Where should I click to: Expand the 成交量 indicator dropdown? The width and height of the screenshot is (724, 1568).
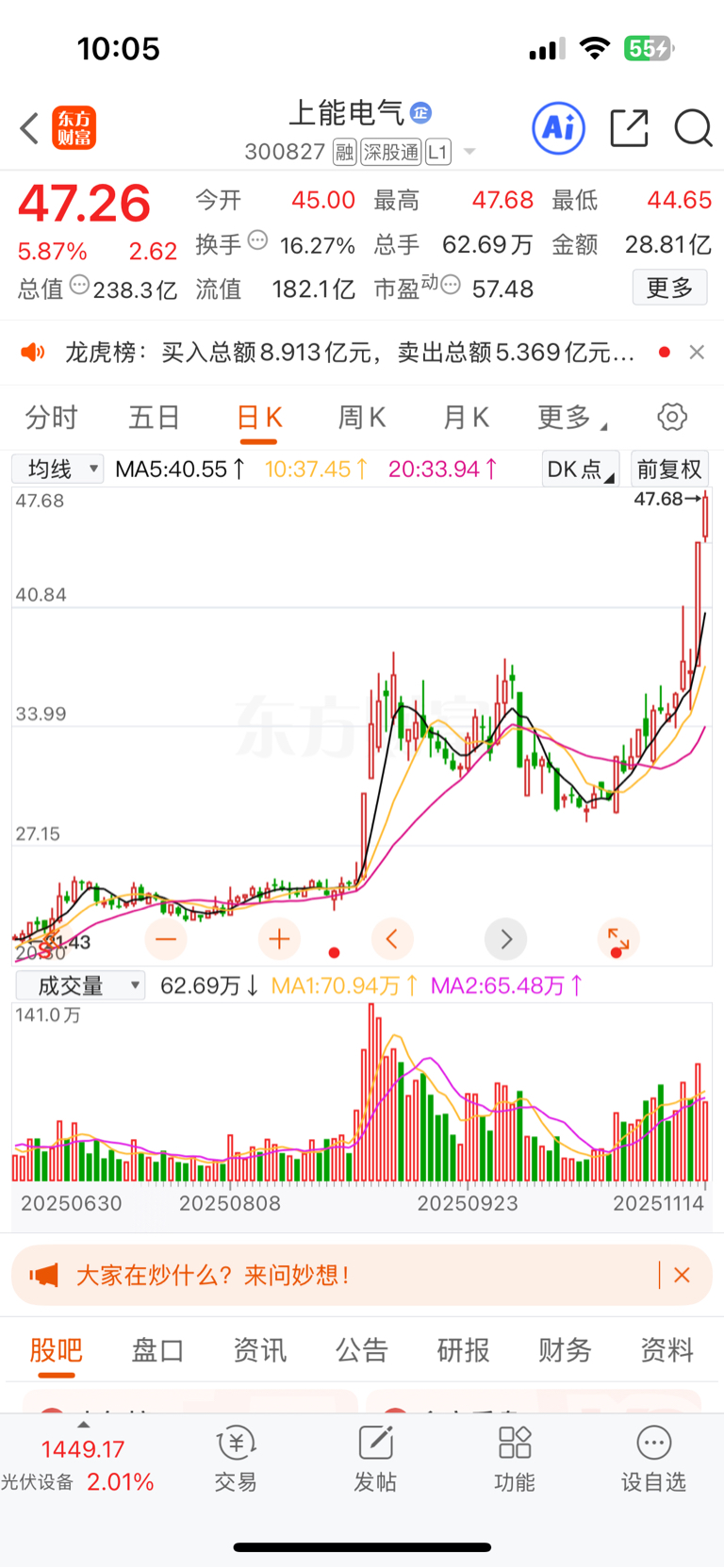click(x=80, y=986)
